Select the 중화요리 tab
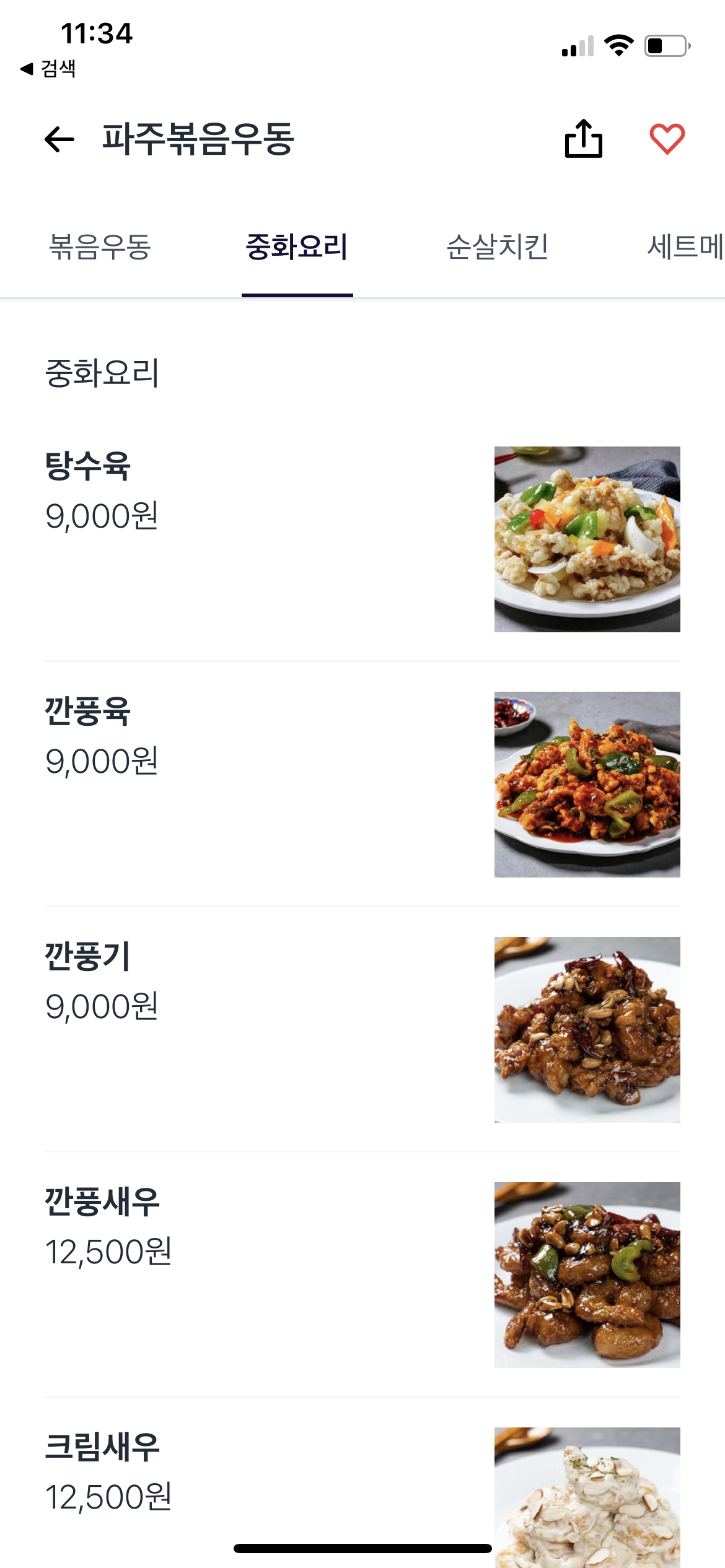The width and height of the screenshot is (725, 1568). pyautogui.click(x=297, y=247)
